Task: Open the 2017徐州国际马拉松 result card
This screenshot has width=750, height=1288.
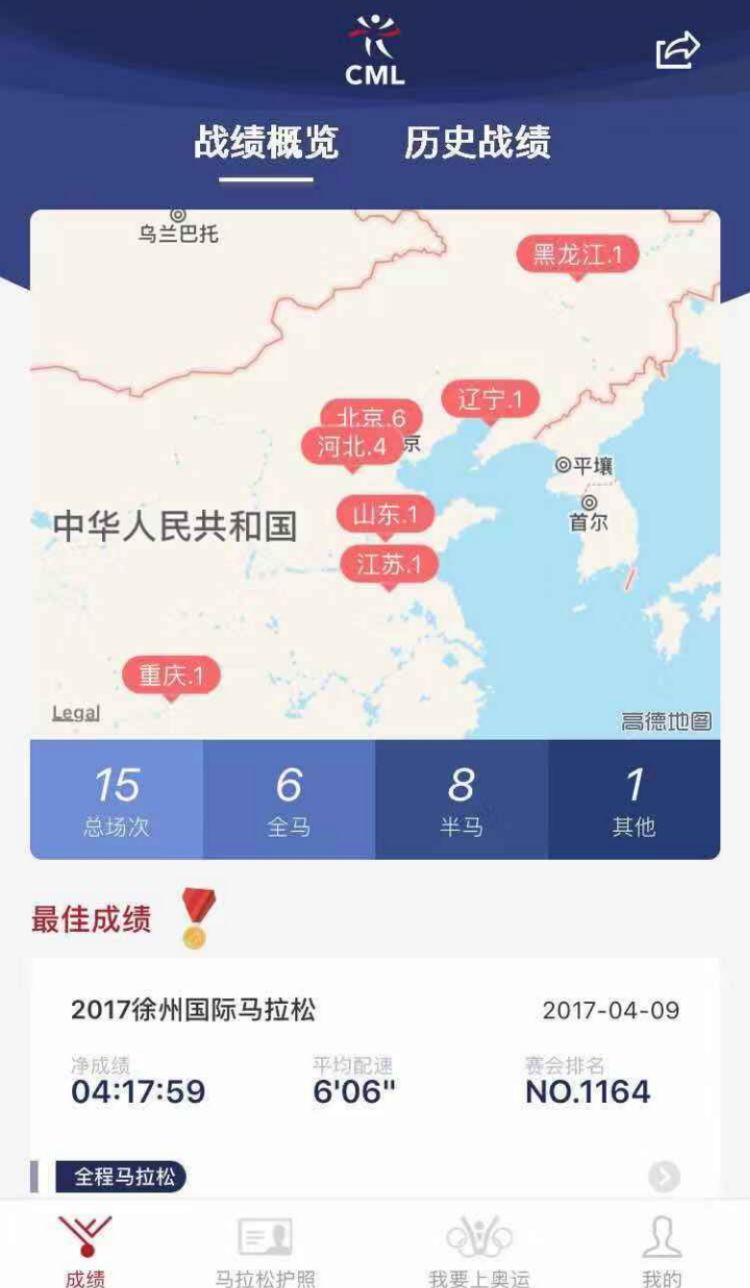Action: pos(374,1060)
